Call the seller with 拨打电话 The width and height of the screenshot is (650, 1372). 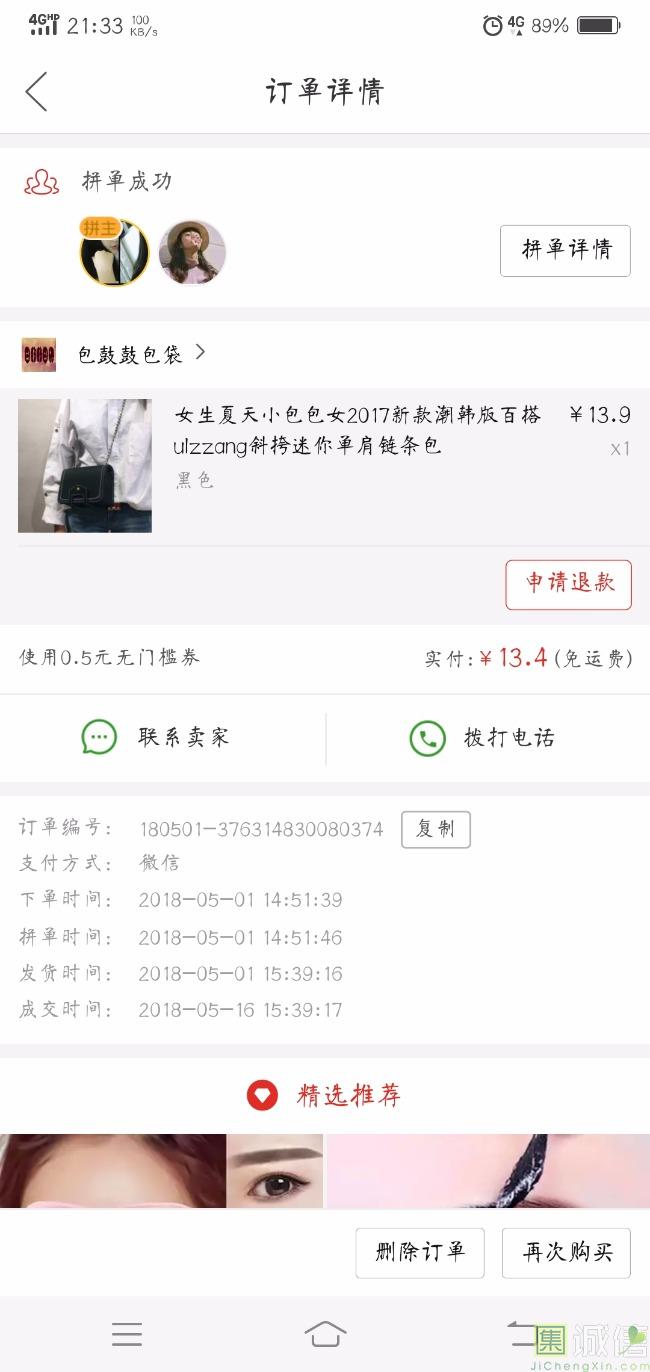point(482,738)
